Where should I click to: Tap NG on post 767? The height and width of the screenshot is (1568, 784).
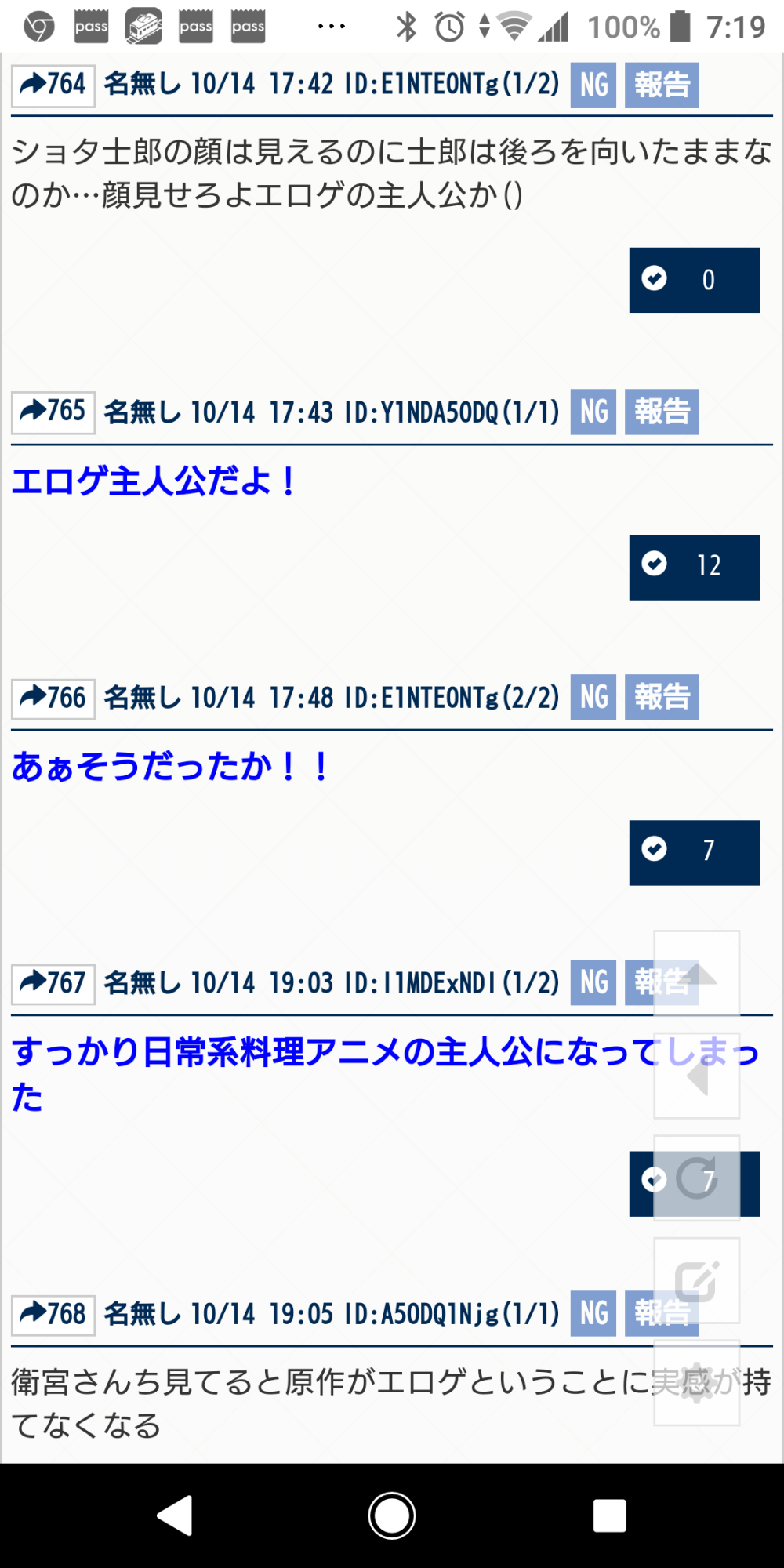click(x=593, y=983)
